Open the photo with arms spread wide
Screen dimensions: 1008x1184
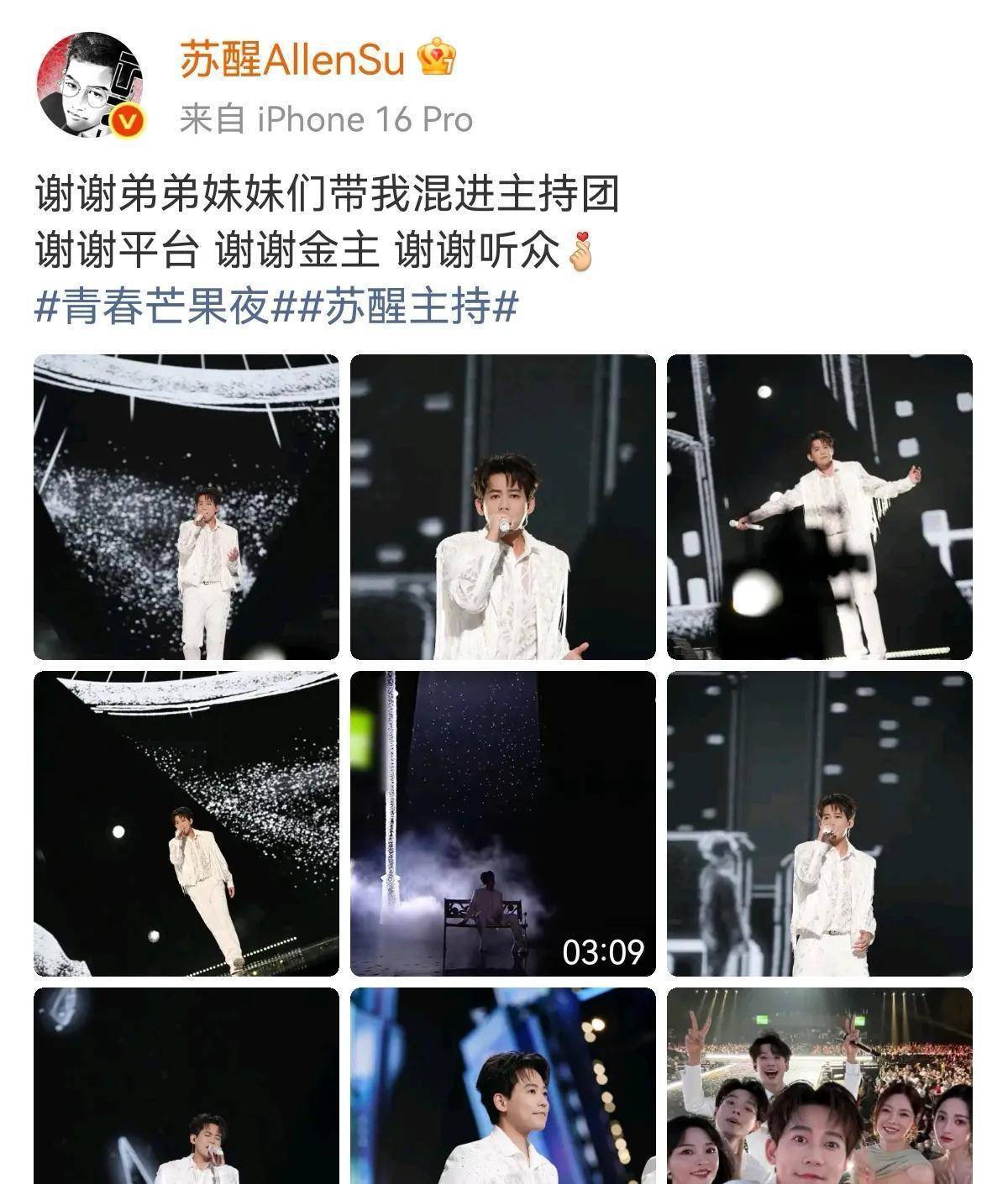tap(819, 507)
